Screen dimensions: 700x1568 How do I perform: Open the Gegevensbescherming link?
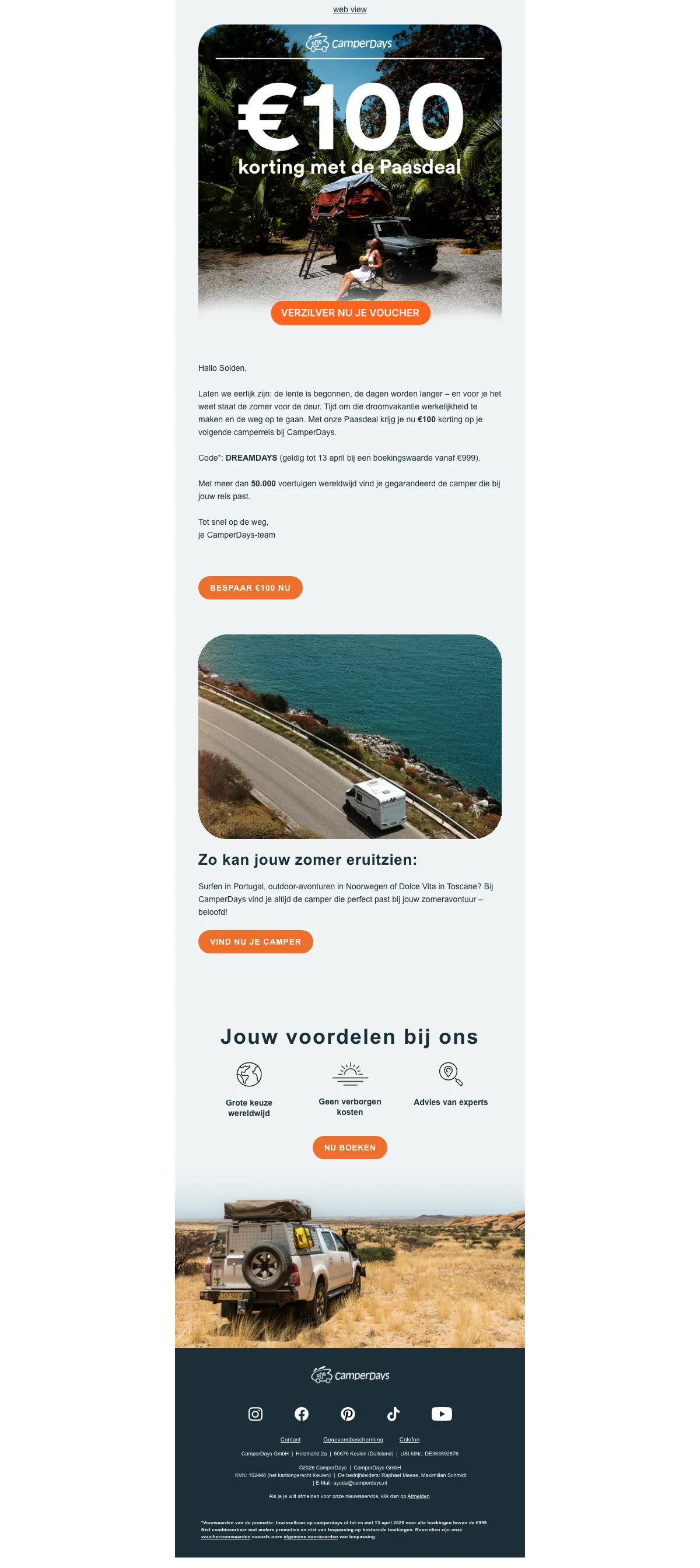353,1440
